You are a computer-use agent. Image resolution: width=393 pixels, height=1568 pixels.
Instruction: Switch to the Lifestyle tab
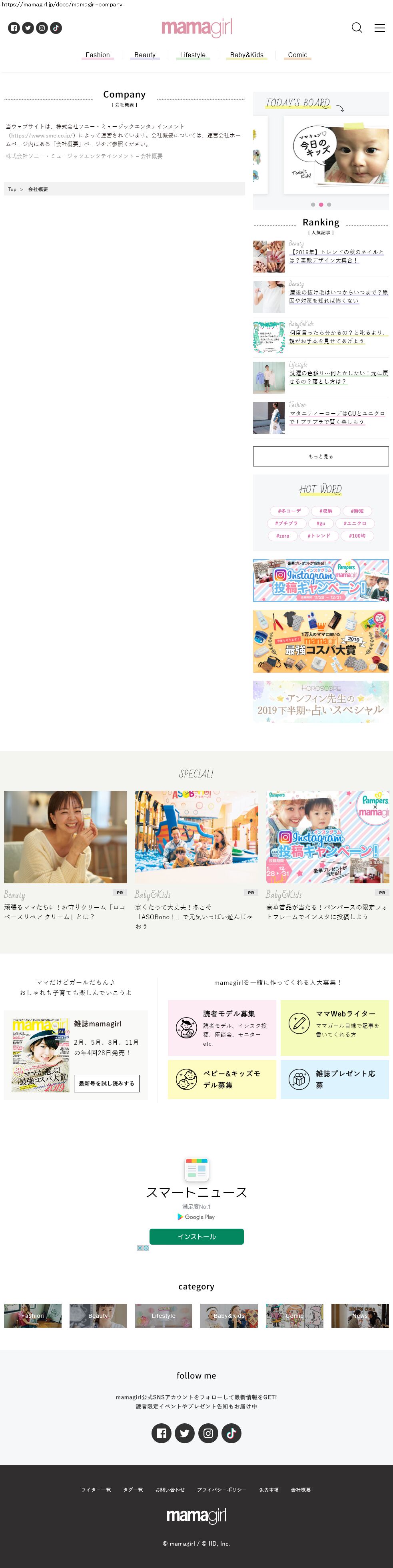coord(193,55)
